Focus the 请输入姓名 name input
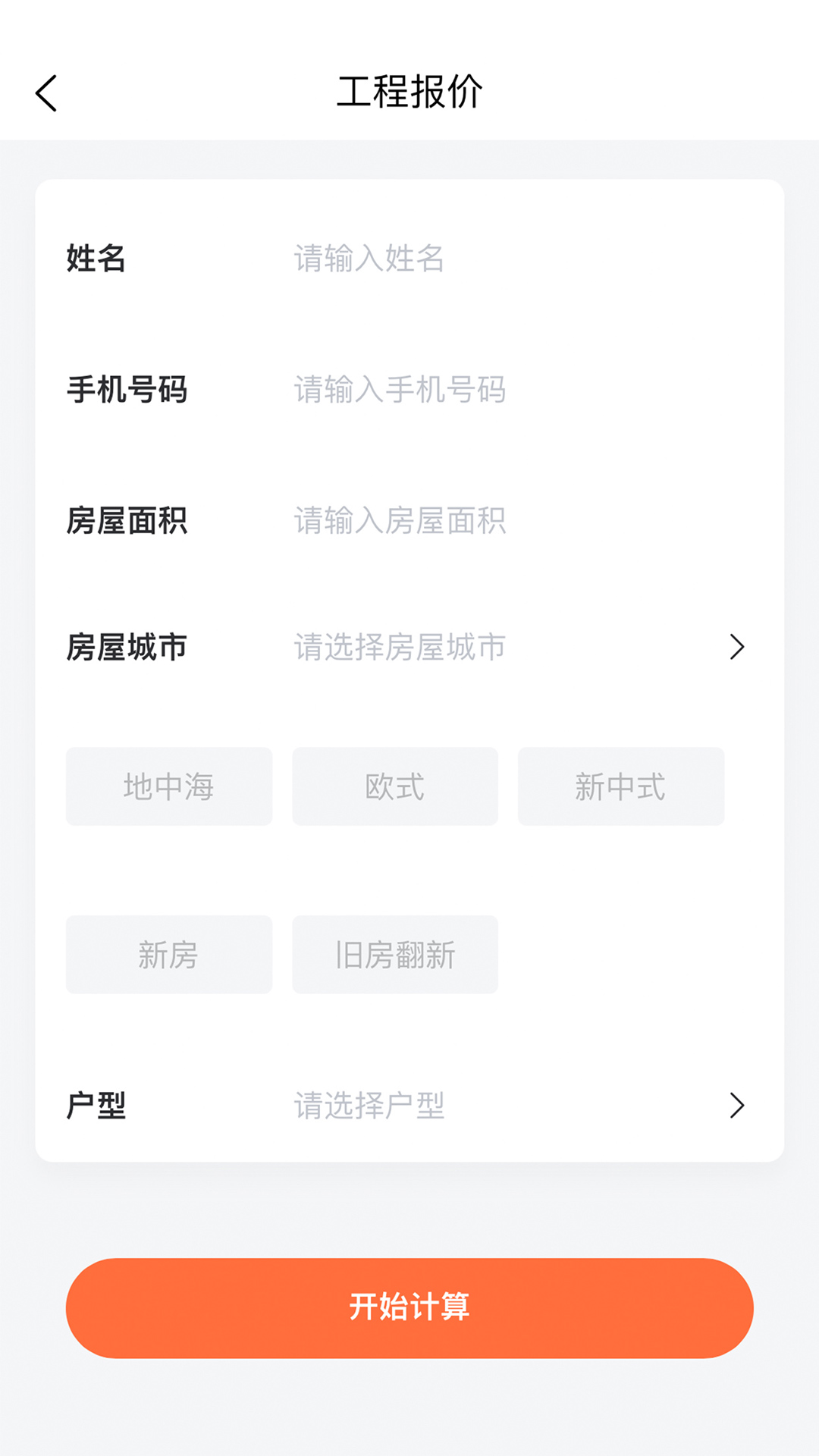 pyautogui.click(x=369, y=259)
